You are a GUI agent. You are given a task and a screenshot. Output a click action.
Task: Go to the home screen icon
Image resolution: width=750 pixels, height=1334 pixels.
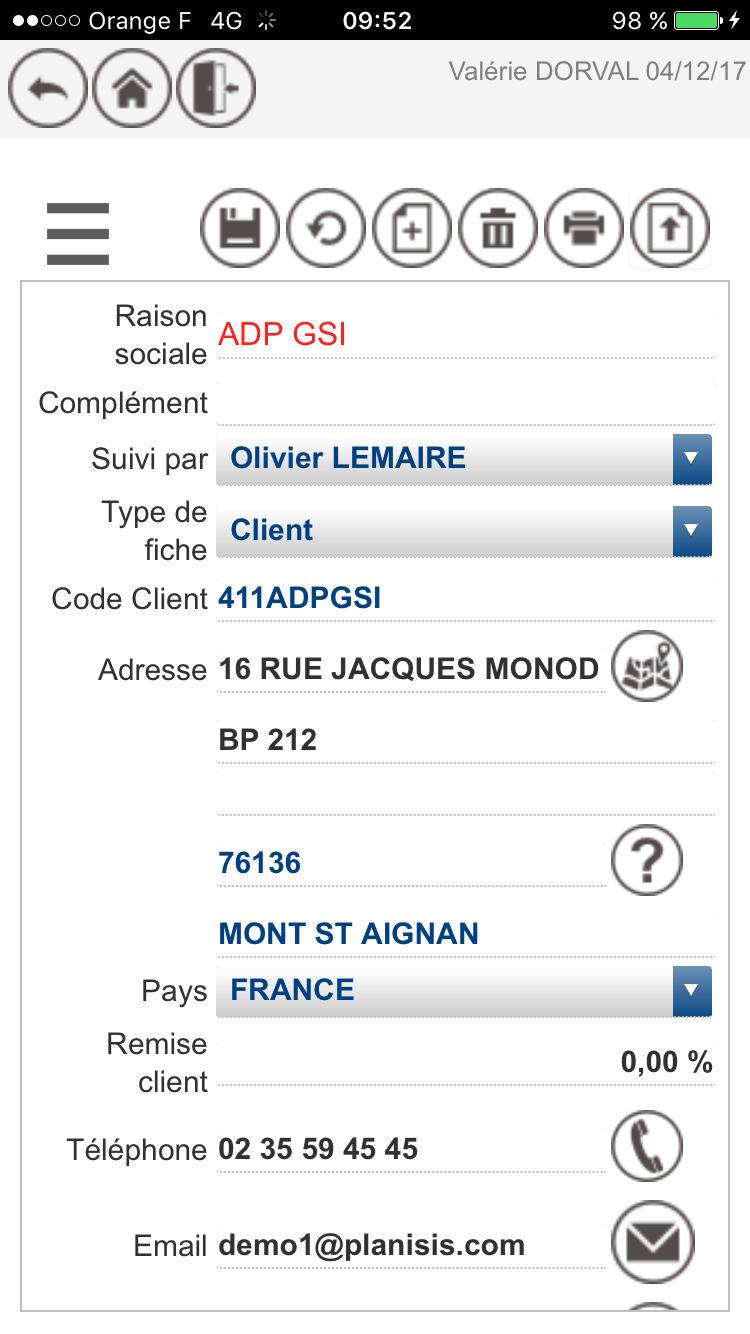pos(132,89)
